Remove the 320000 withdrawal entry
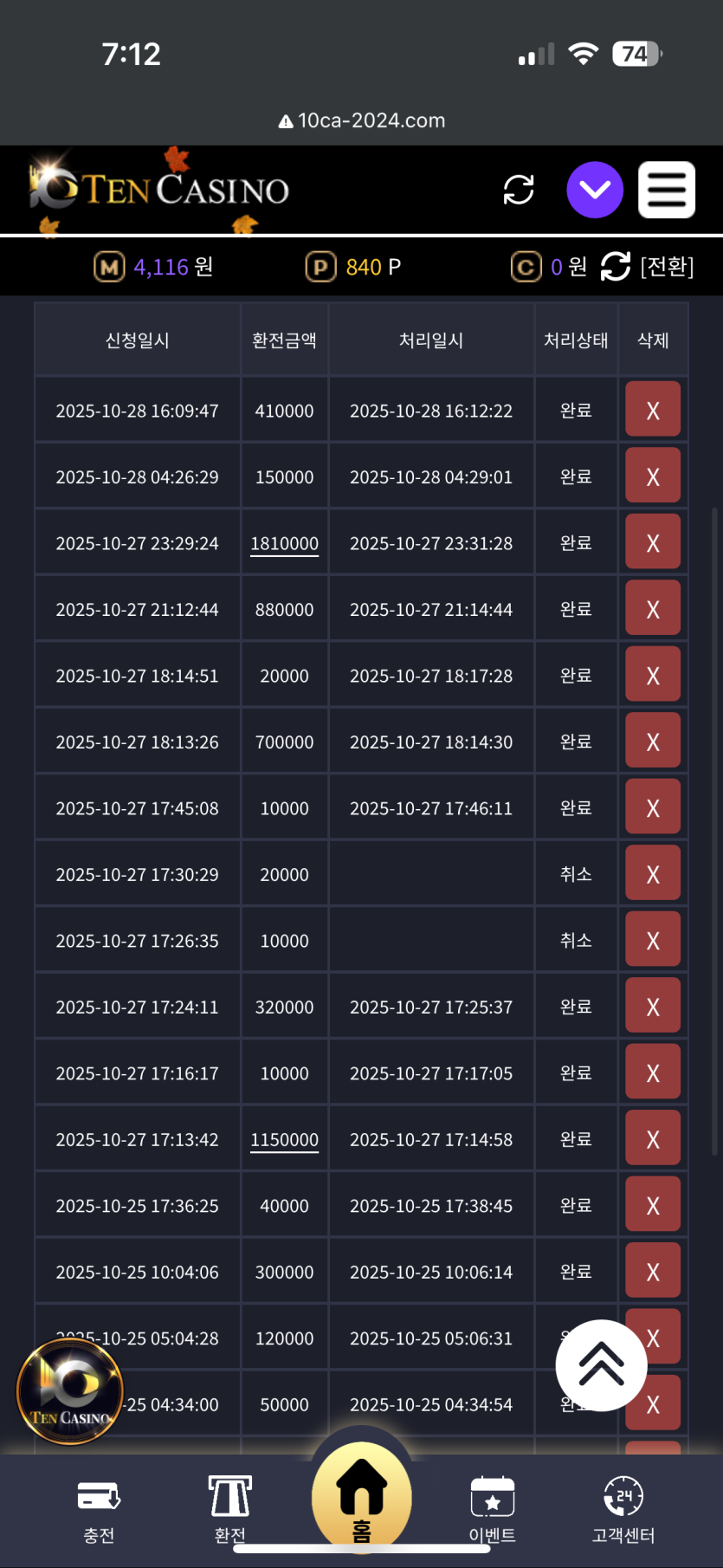 pyautogui.click(x=653, y=1007)
